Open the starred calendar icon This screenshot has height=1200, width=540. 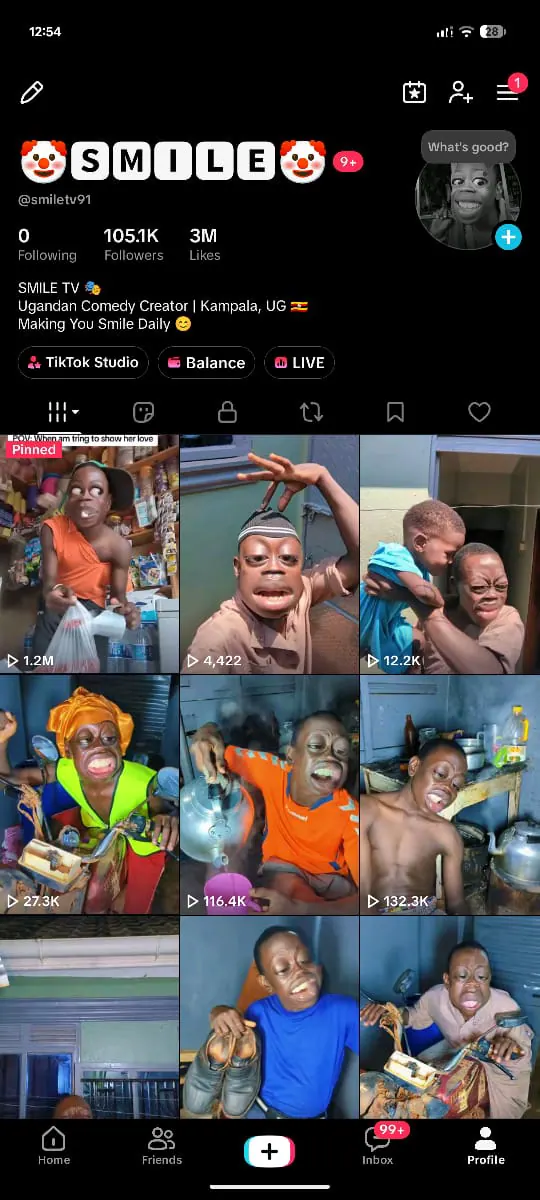(414, 92)
